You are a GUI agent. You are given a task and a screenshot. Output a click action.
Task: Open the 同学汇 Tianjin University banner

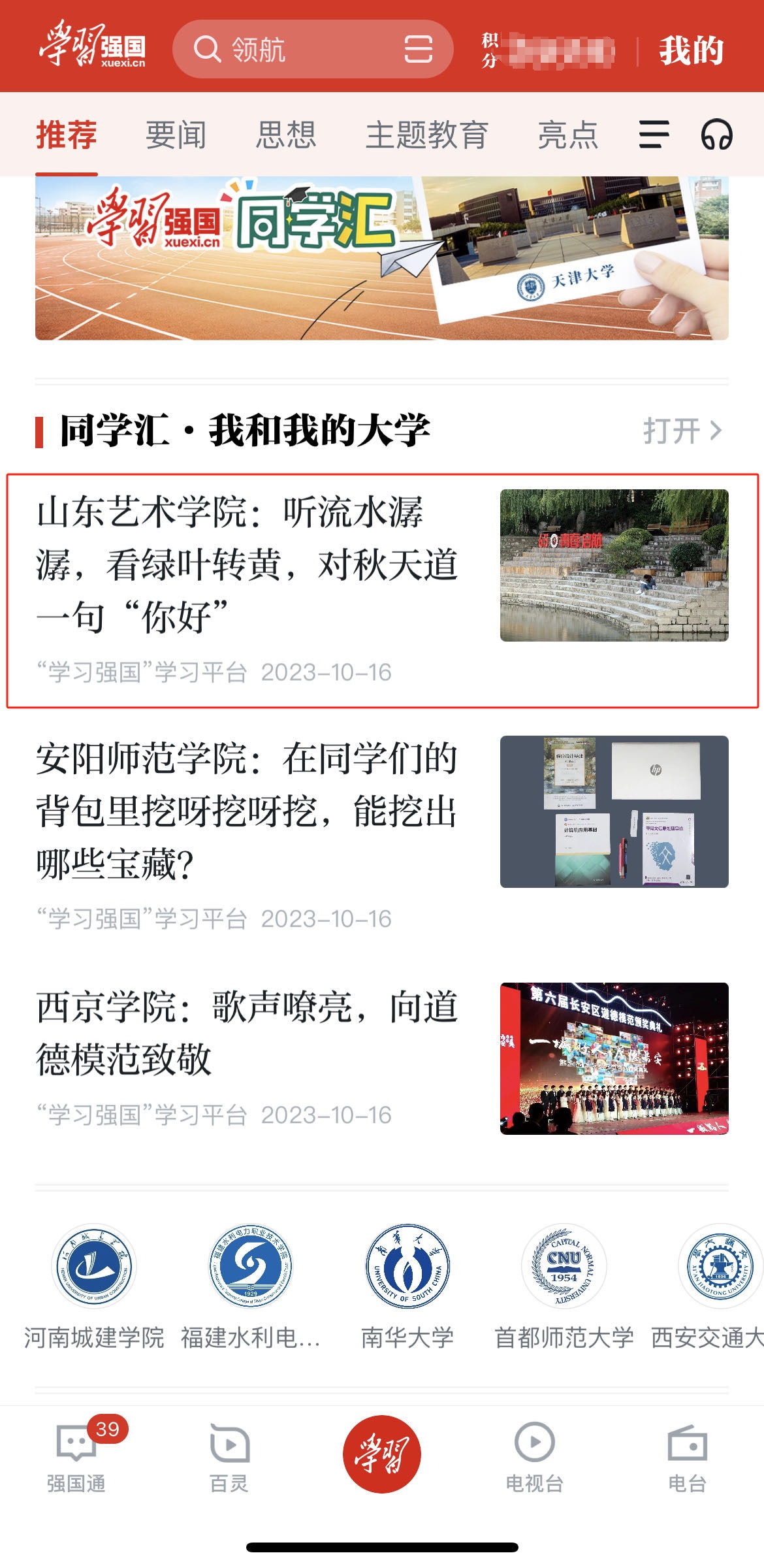381,258
